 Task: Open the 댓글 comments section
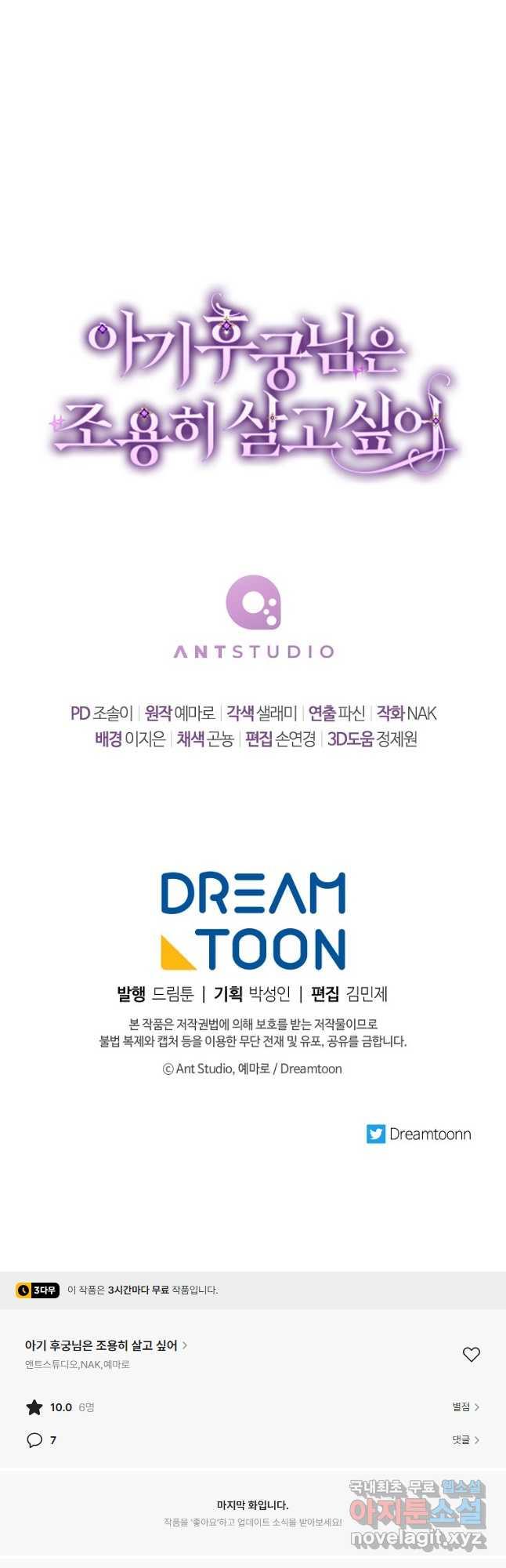(x=465, y=1440)
